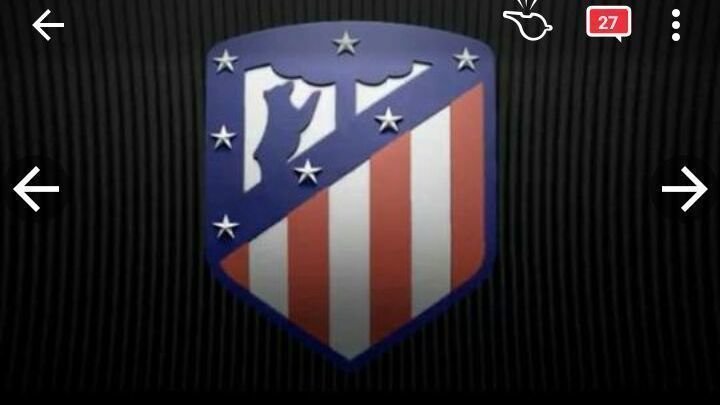The image size is (720, 405).
Task: Go back using the top-left arrow
Action: click(x=48, y=25)
